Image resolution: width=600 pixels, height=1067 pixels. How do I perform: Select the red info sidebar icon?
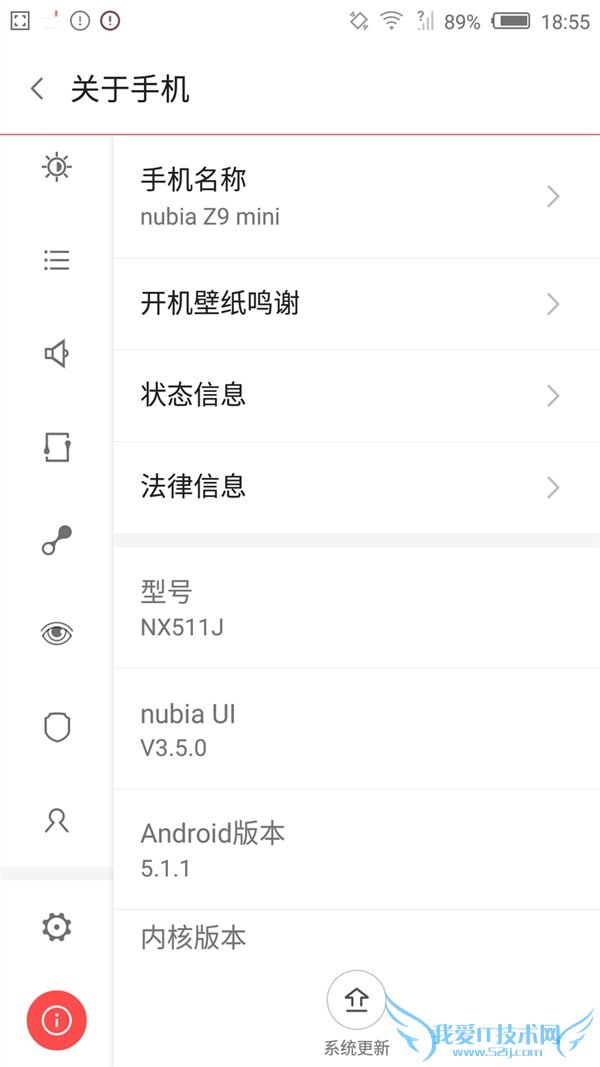coord(57,1020)
